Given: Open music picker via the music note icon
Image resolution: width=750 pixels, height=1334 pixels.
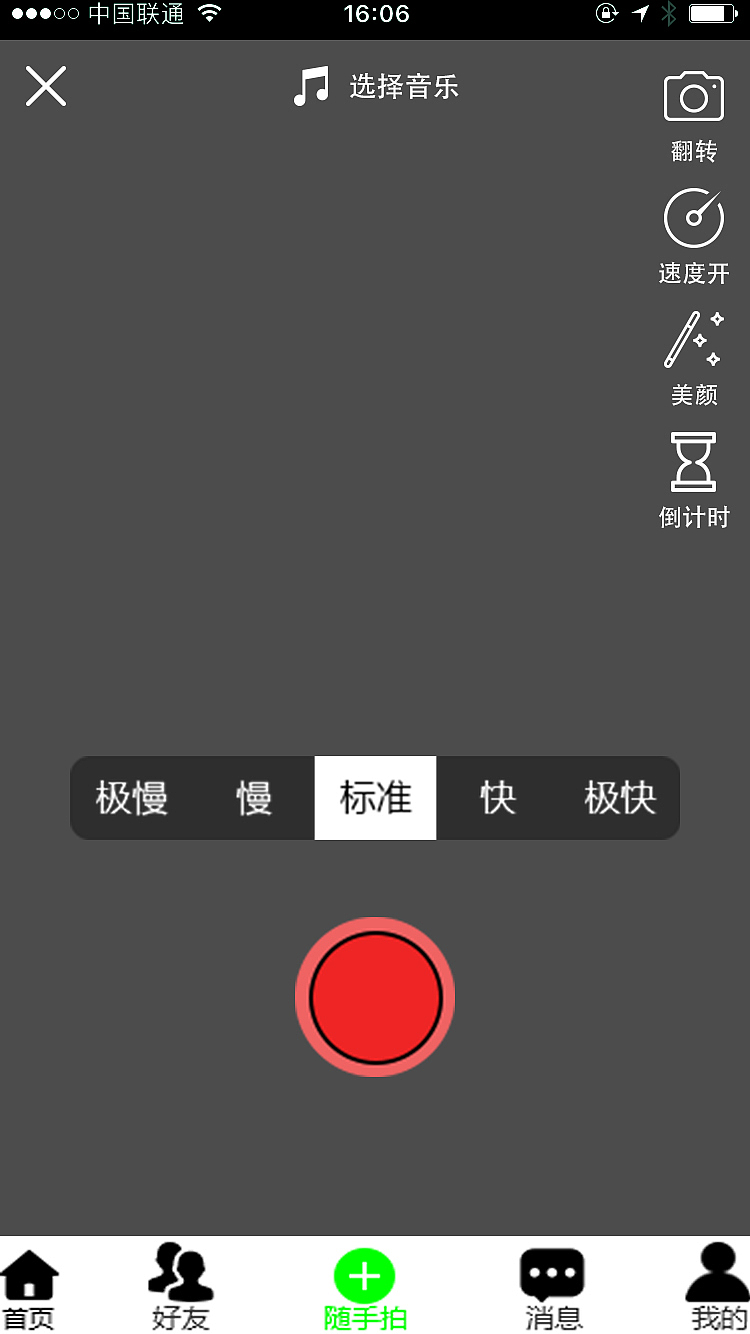Looking at the screenshot, I should [313, 86].
